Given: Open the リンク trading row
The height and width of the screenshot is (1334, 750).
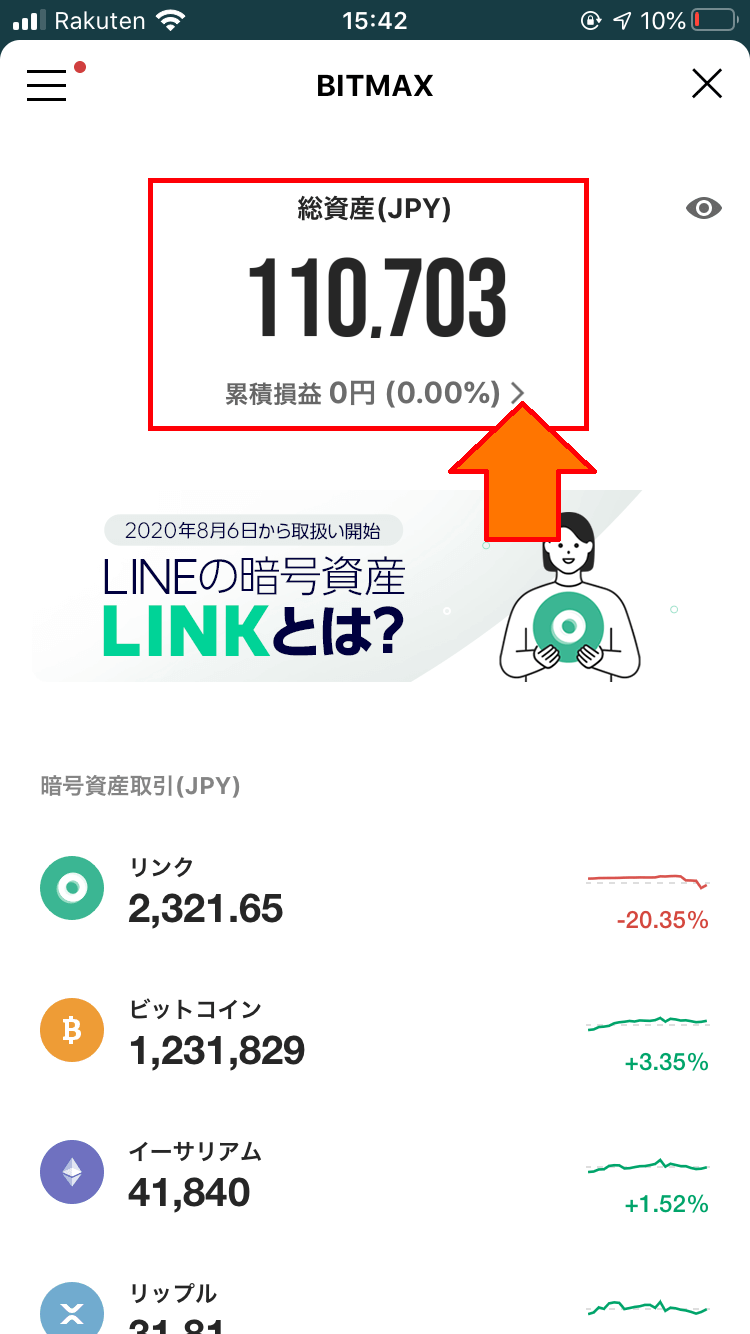Looking at the screenshot, I should [374, 890].
